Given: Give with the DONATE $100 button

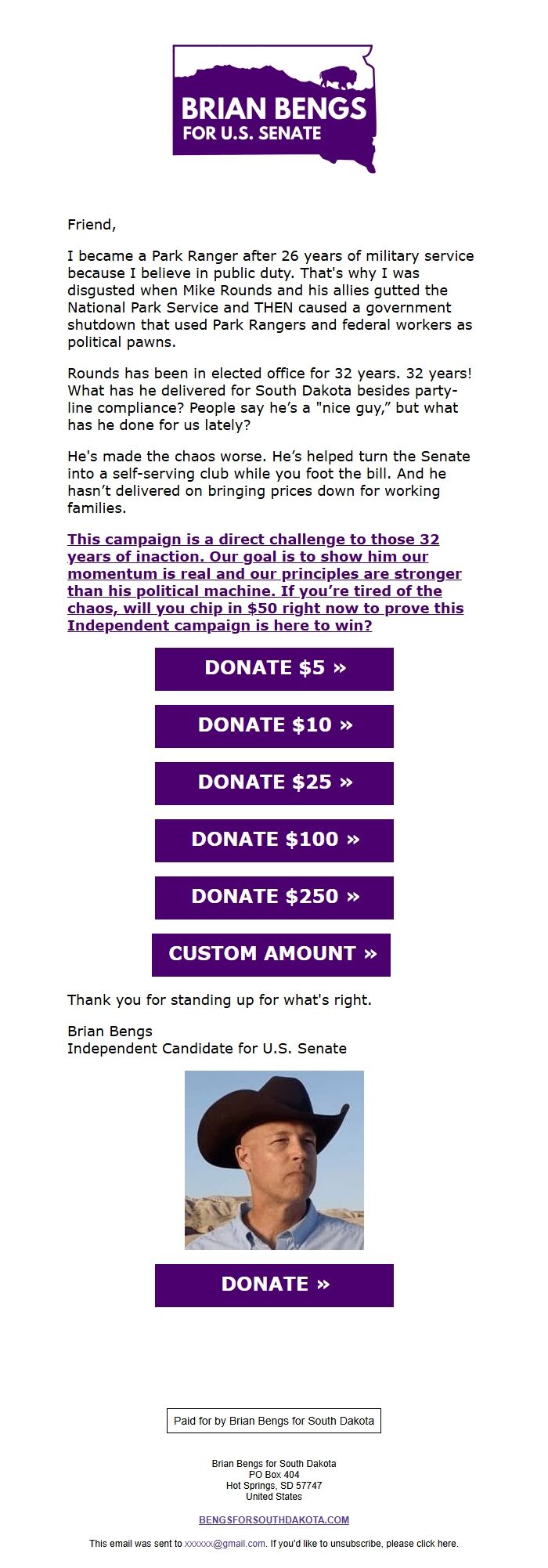Looking at the screenshot, I should point(274,840).
